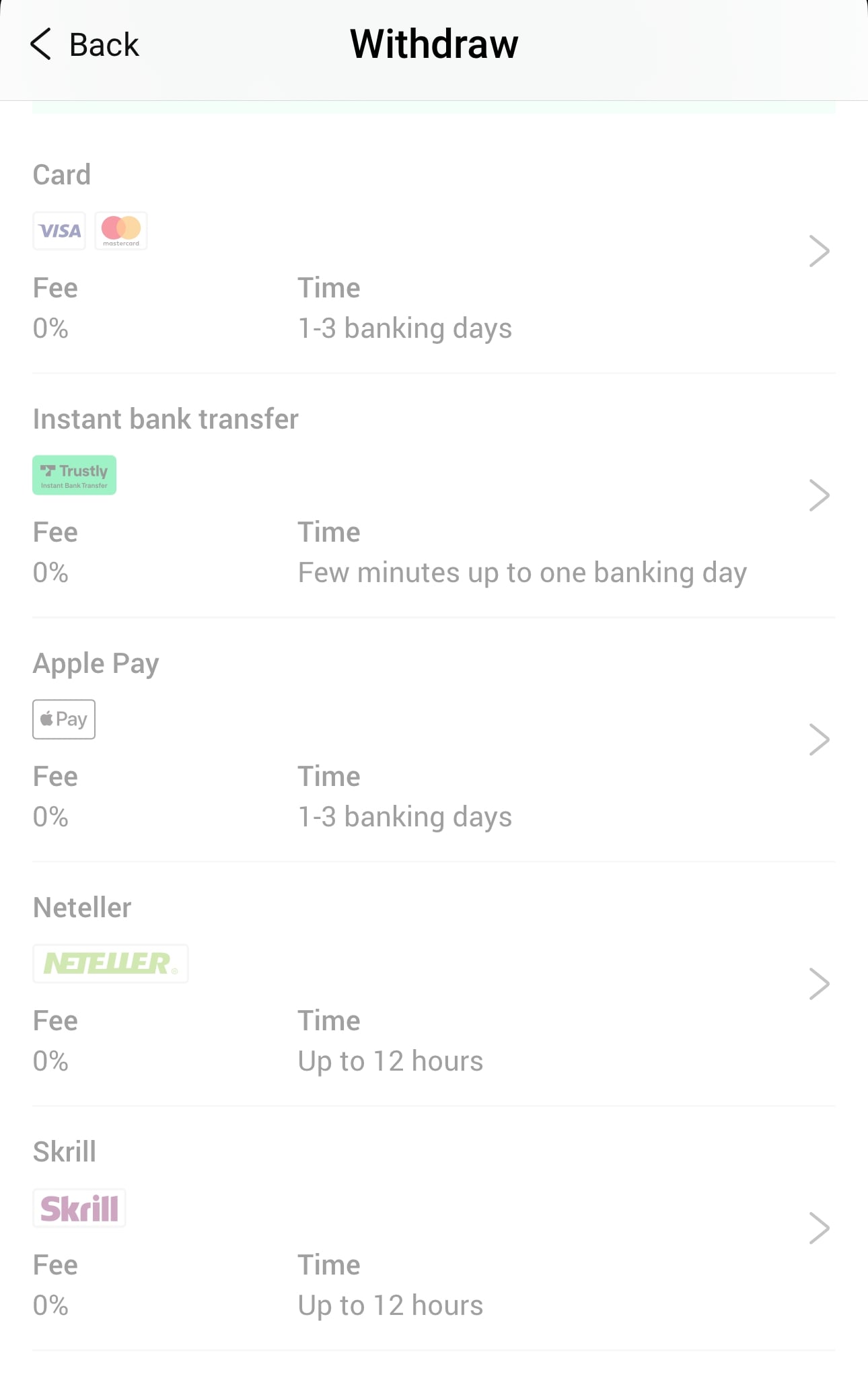This screenshot has height=1395, width=868.
Task: Select the Card payment method row
Action: [x=434, y=251]
